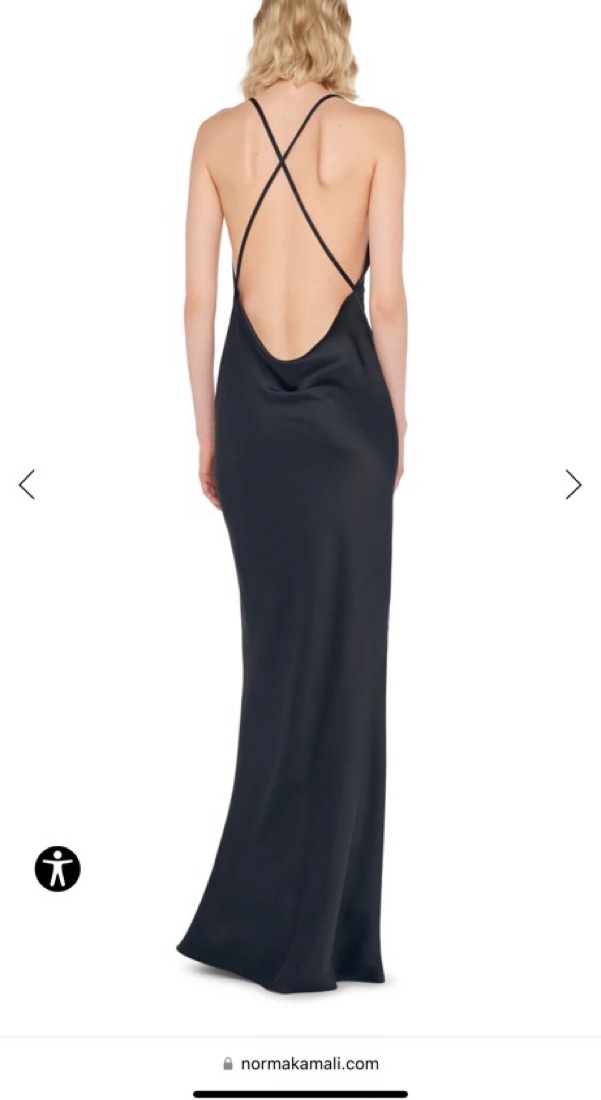Image resolution: width=601 pixels, height=1100 pixels.
Task: Open the black gown product photo
Action: (300, 600)
